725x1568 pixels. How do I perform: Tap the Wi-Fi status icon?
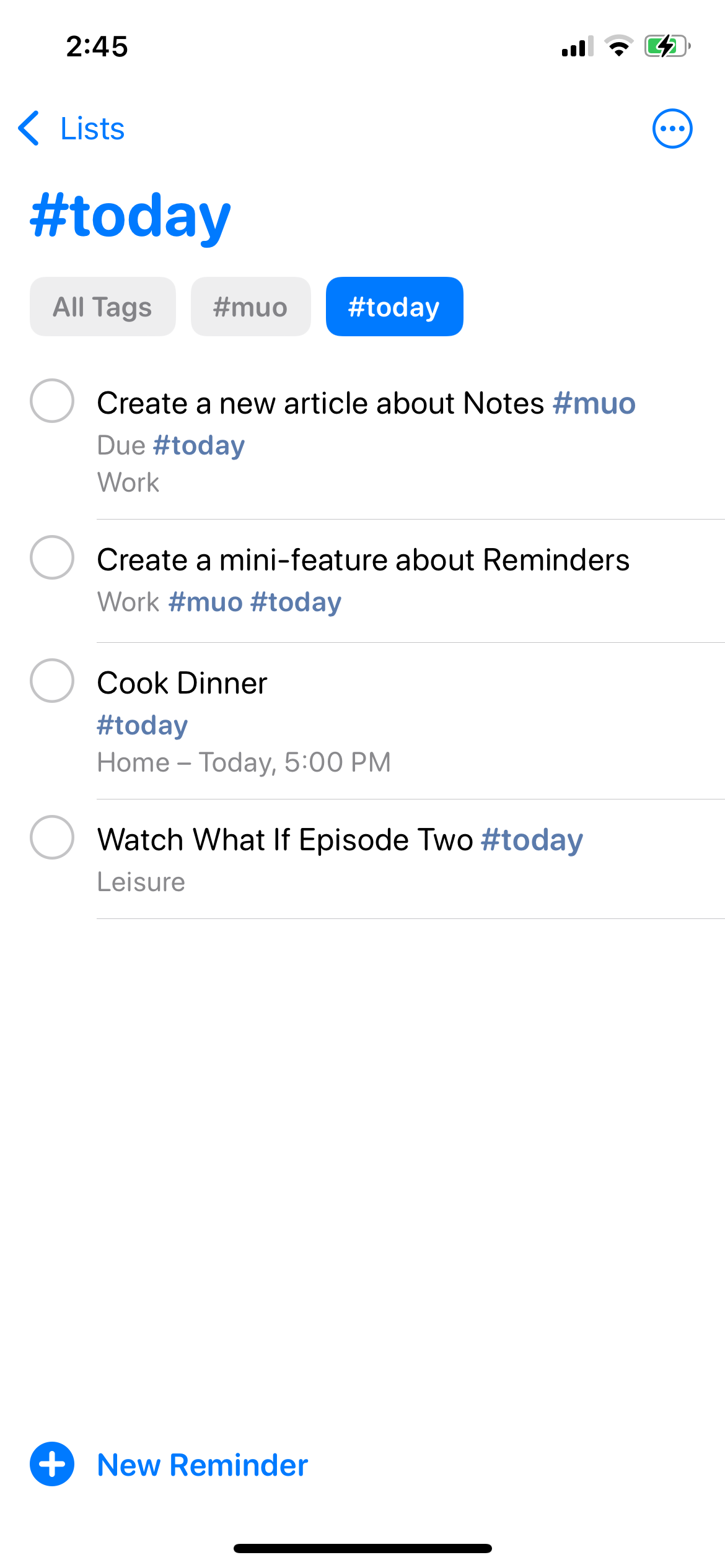pyautogui.click(x=620, y=45)
